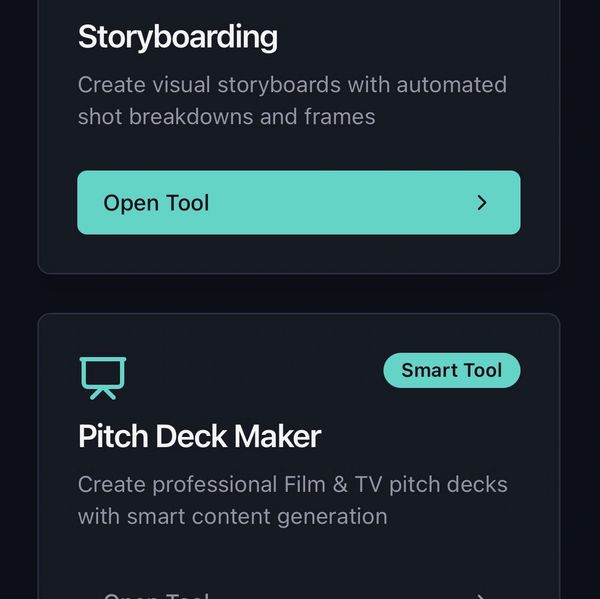Open the Pitch Deck Maker tool
The height and width of the screenshot is (599, 600).
[298, 594]
